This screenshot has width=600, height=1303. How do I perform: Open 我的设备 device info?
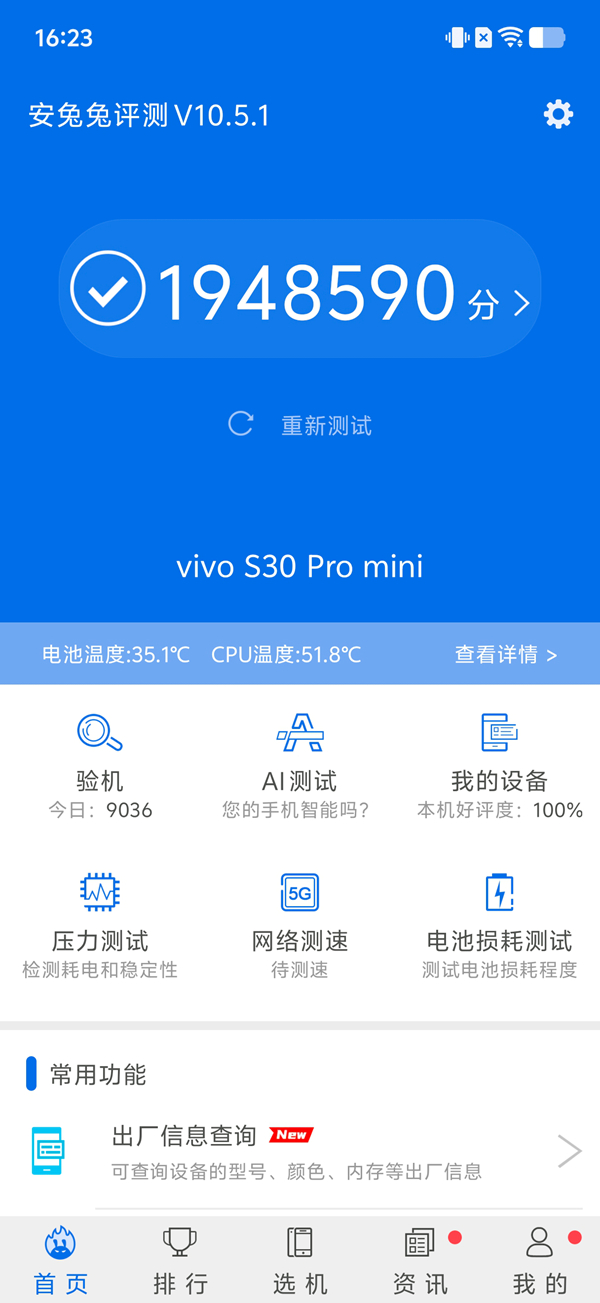[499, 765]
